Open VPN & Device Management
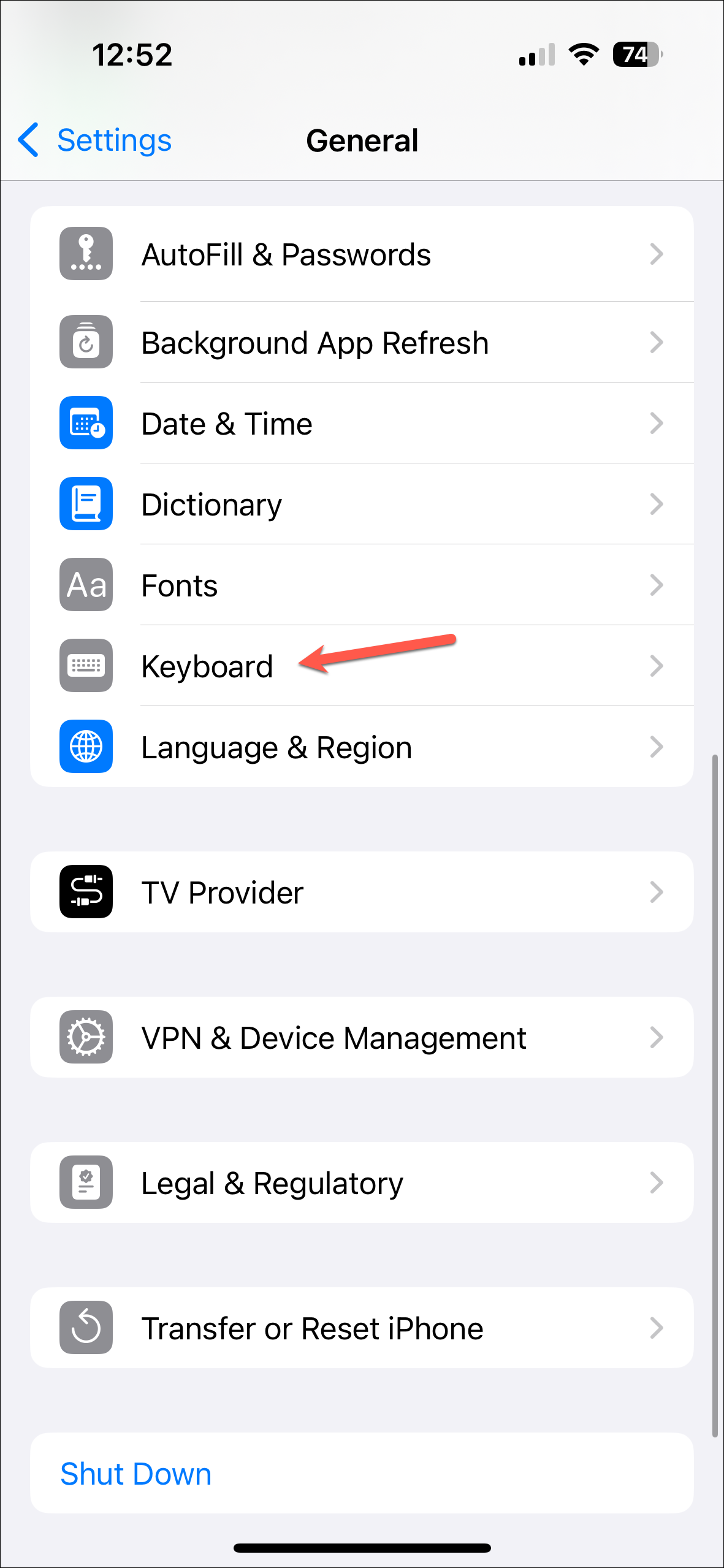The height and width of the screenshot is (1568, 724). pos(362,1037)
